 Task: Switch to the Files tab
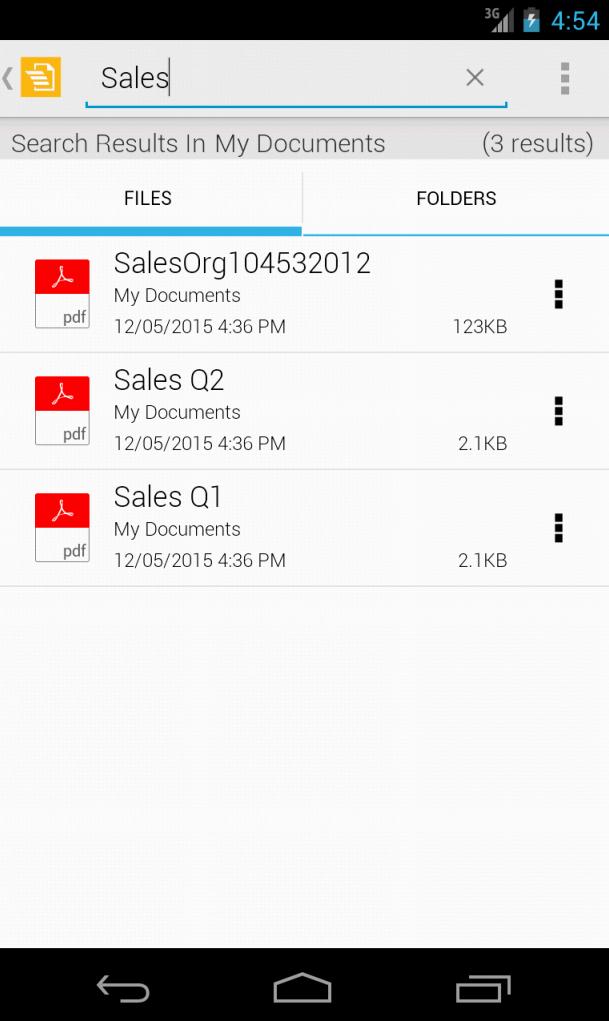click(148, 199)
